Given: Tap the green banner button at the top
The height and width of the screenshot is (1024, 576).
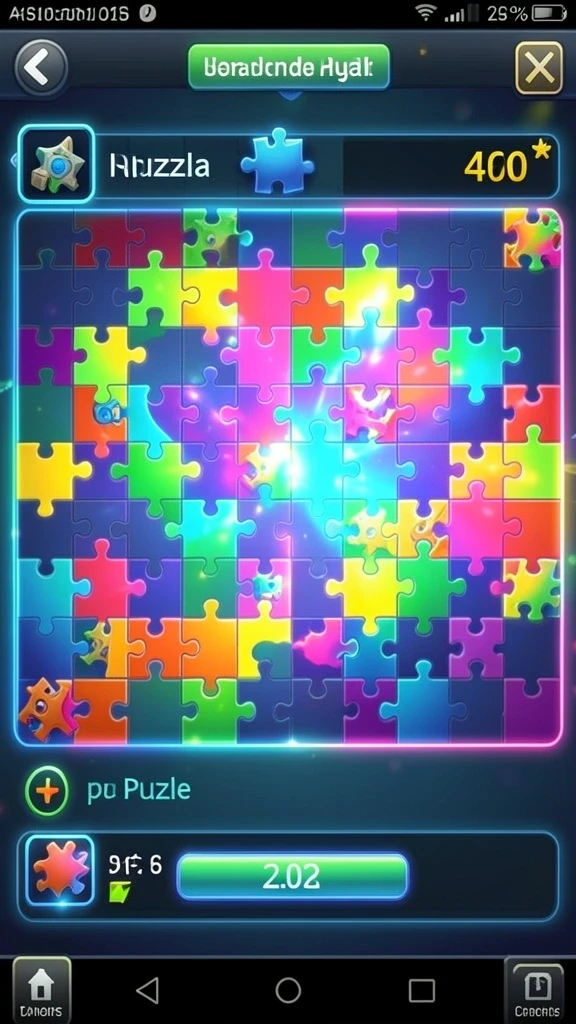Looking at the screenshot, I should (289, 67).
